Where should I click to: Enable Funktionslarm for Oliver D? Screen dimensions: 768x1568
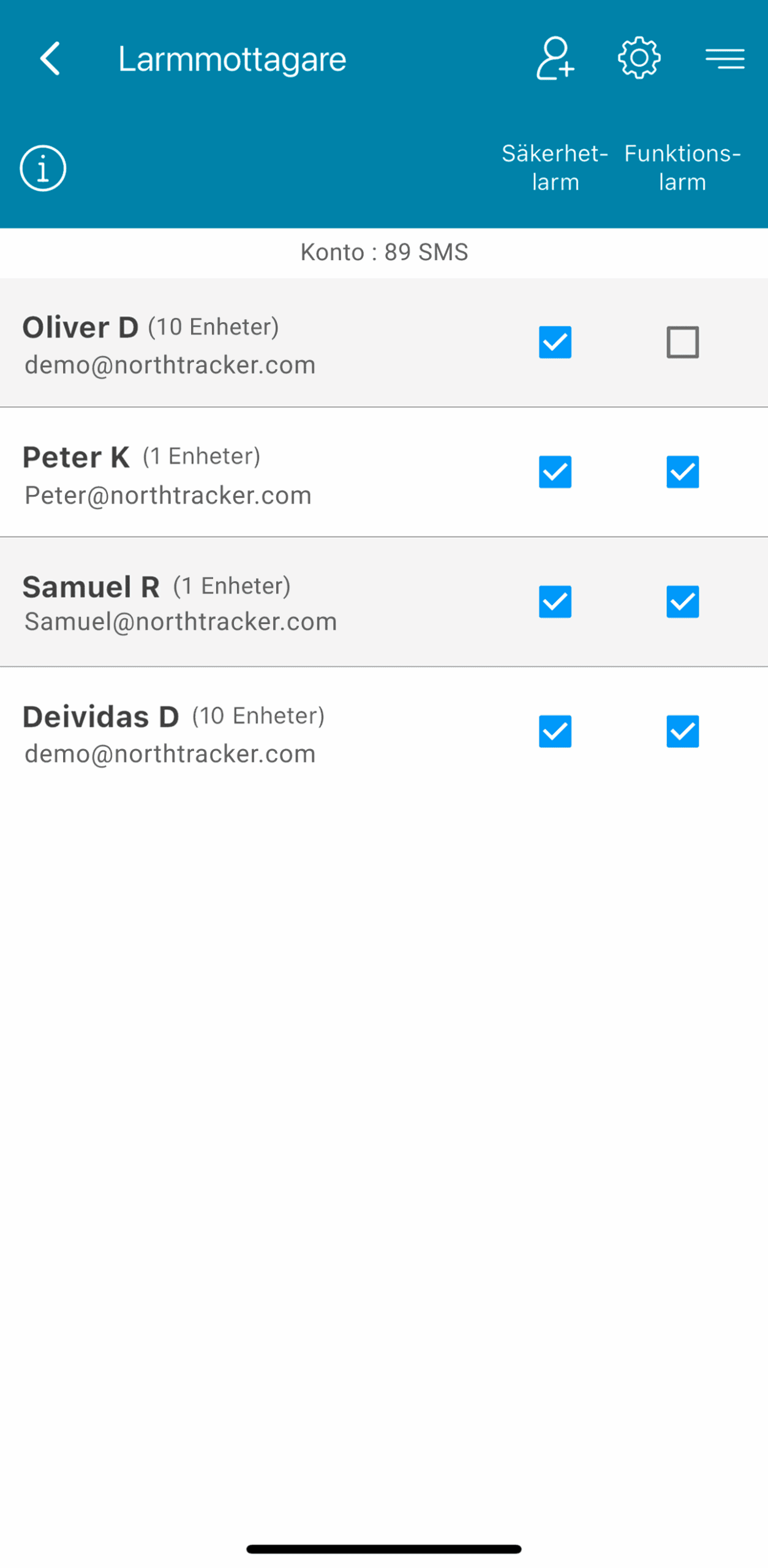point(682,342)
